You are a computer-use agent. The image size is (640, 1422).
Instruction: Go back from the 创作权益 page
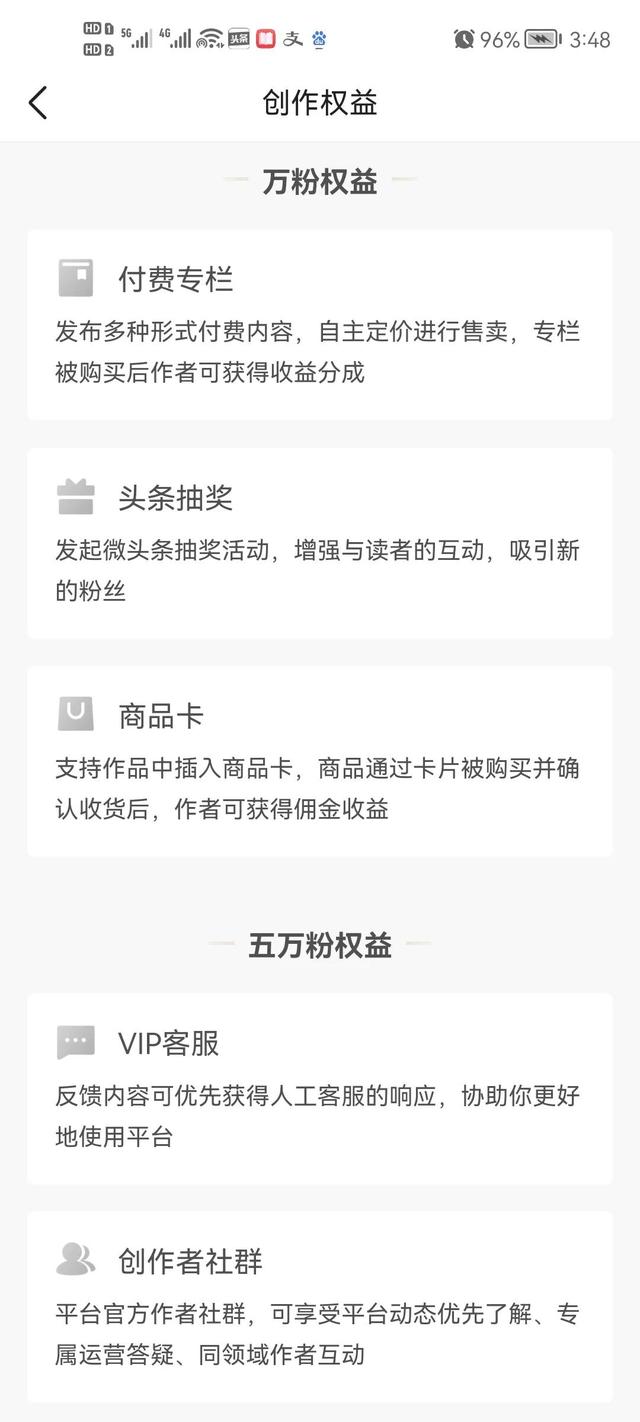pos(38,103)
